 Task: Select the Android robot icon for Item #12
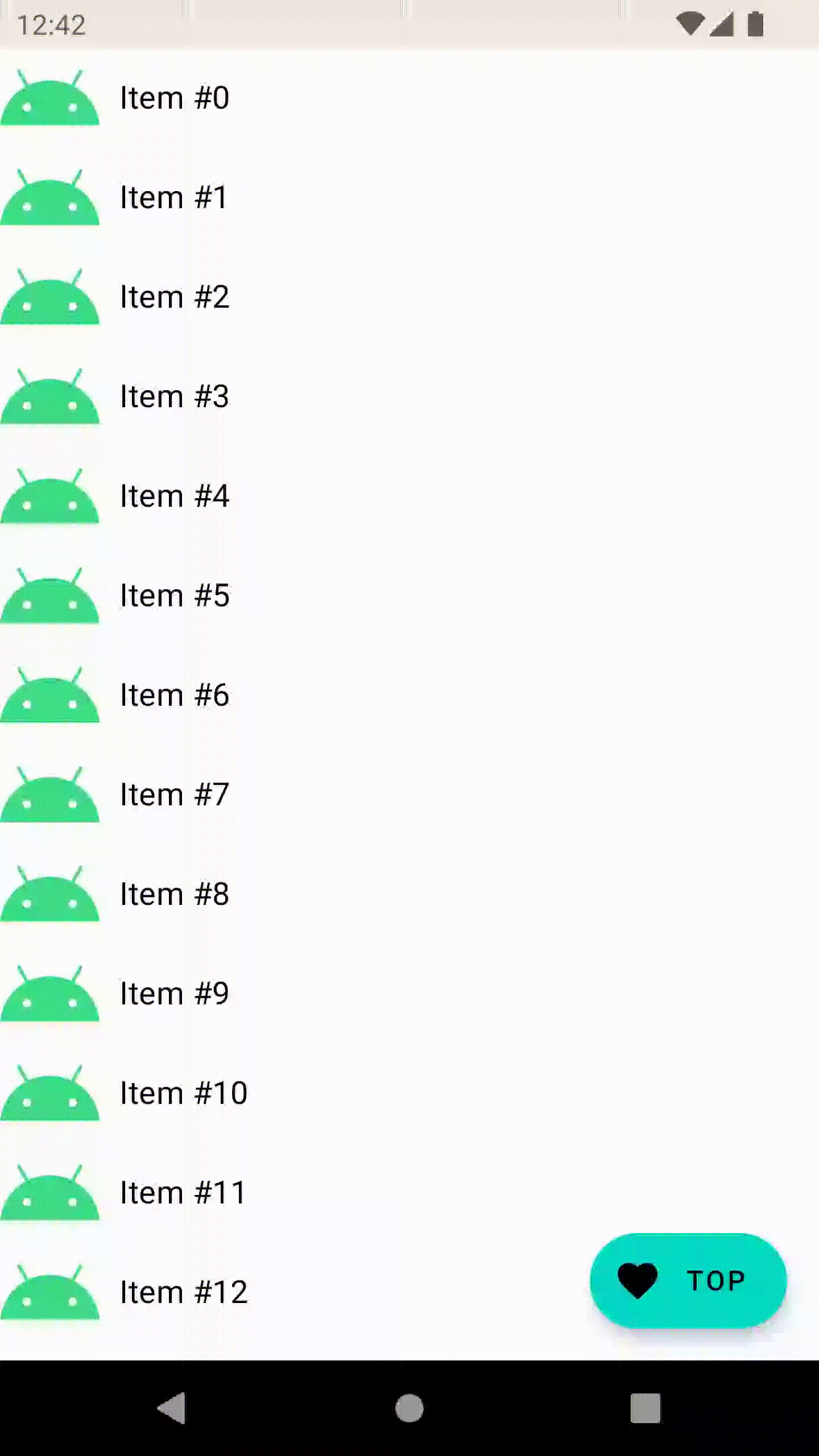(x=51, y=1292)
